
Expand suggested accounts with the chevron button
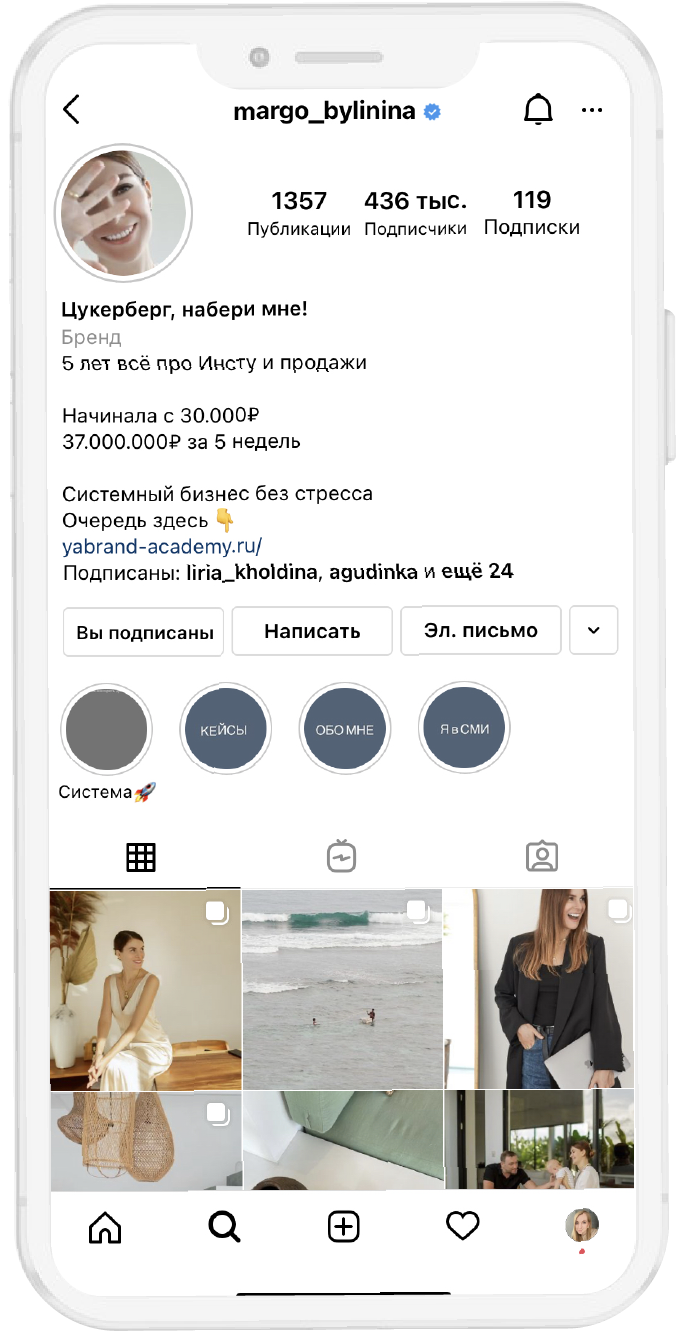tap(593, 630)
